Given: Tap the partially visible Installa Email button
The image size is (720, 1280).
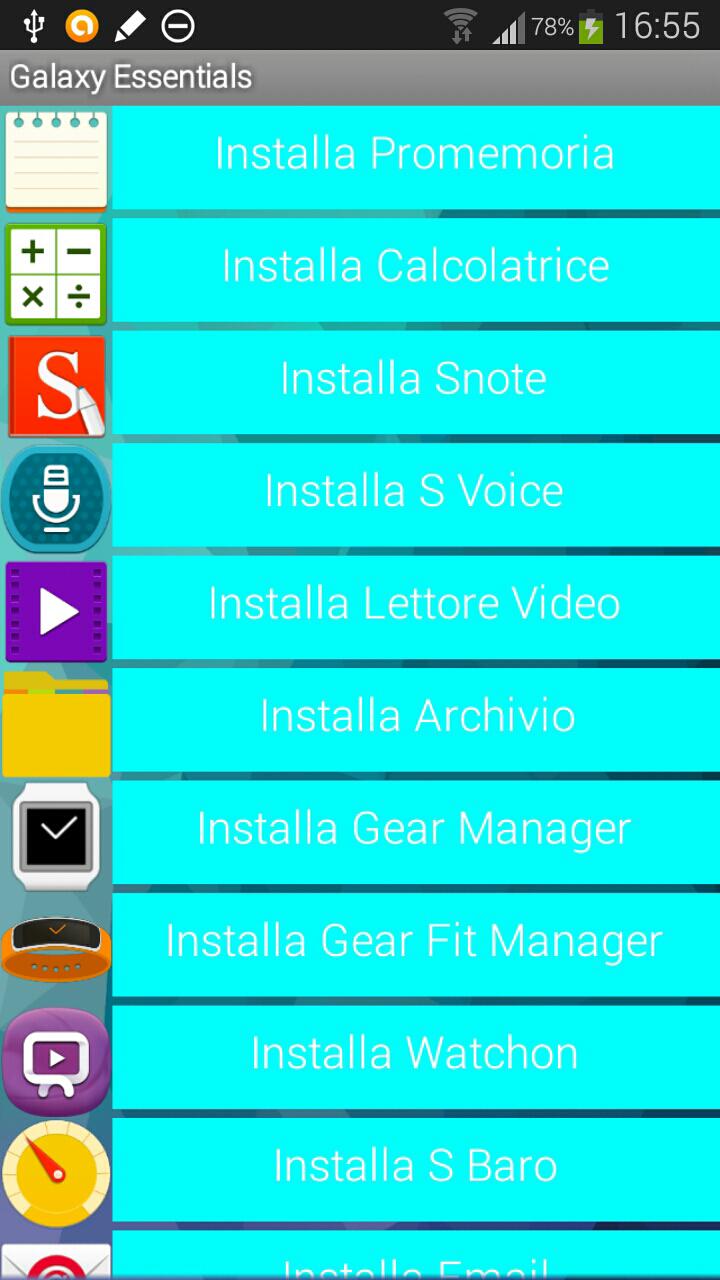Looking at the screenshot, I should tap(415, 1258).
